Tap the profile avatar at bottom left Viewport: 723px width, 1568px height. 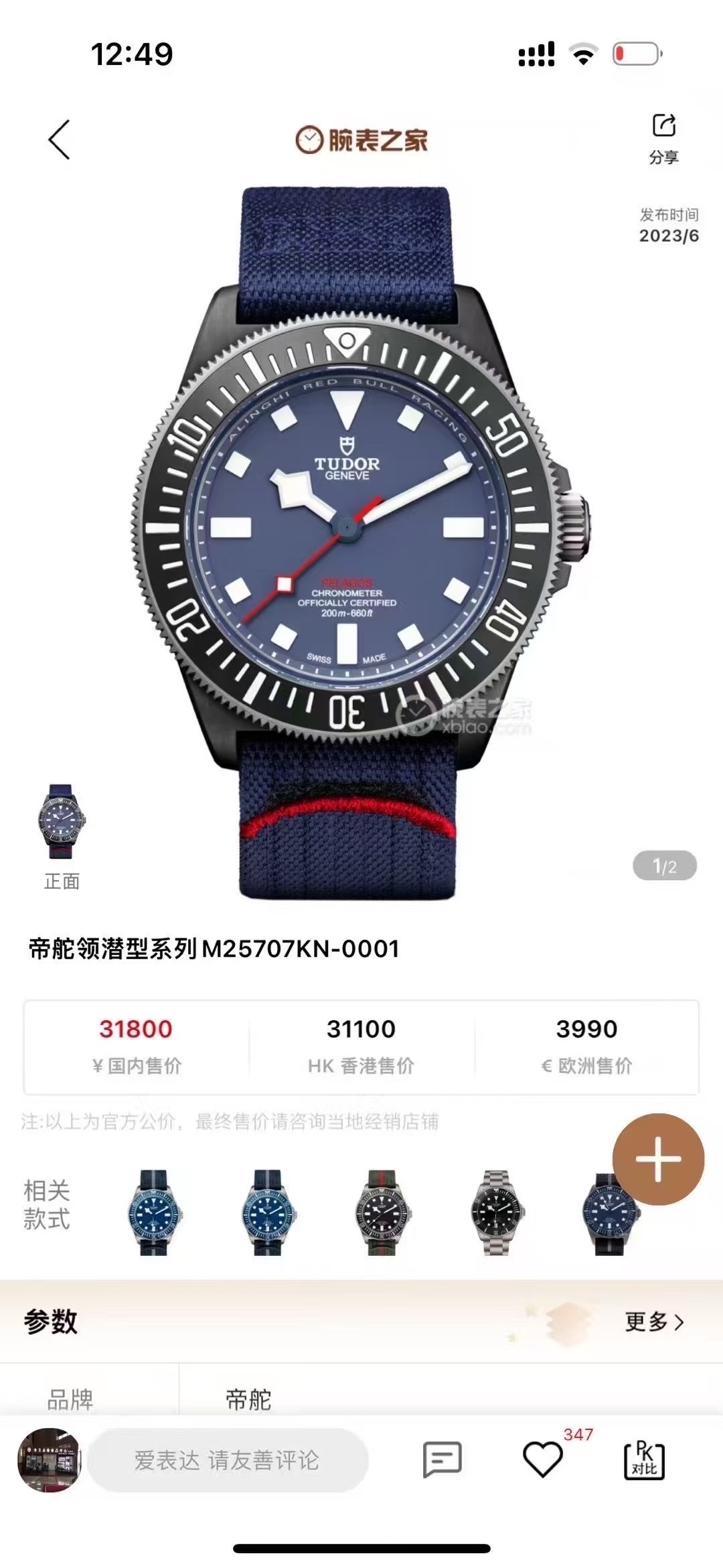(49, 1460)
